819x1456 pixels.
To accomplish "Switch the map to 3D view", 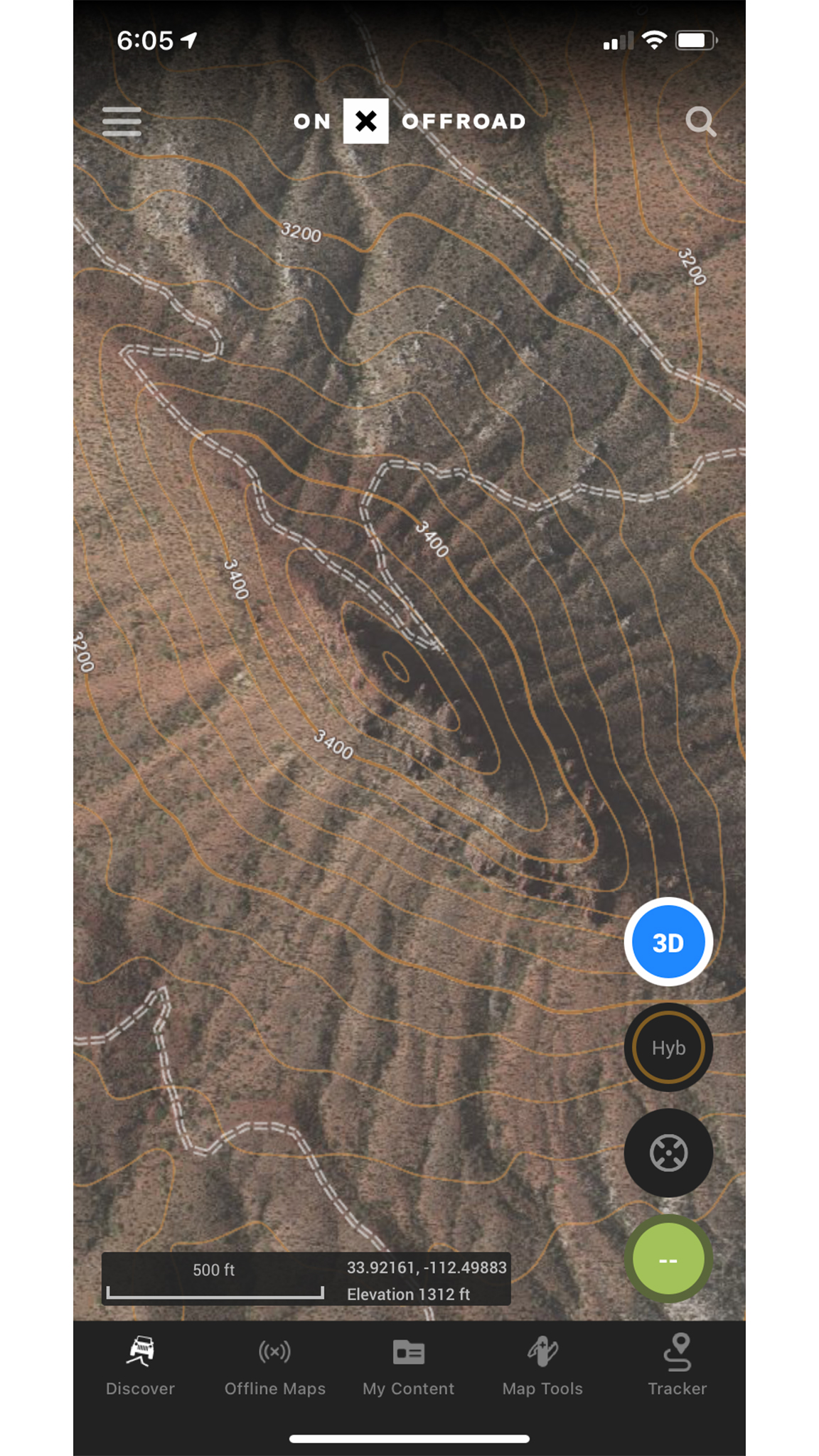I will pos(668,942).
